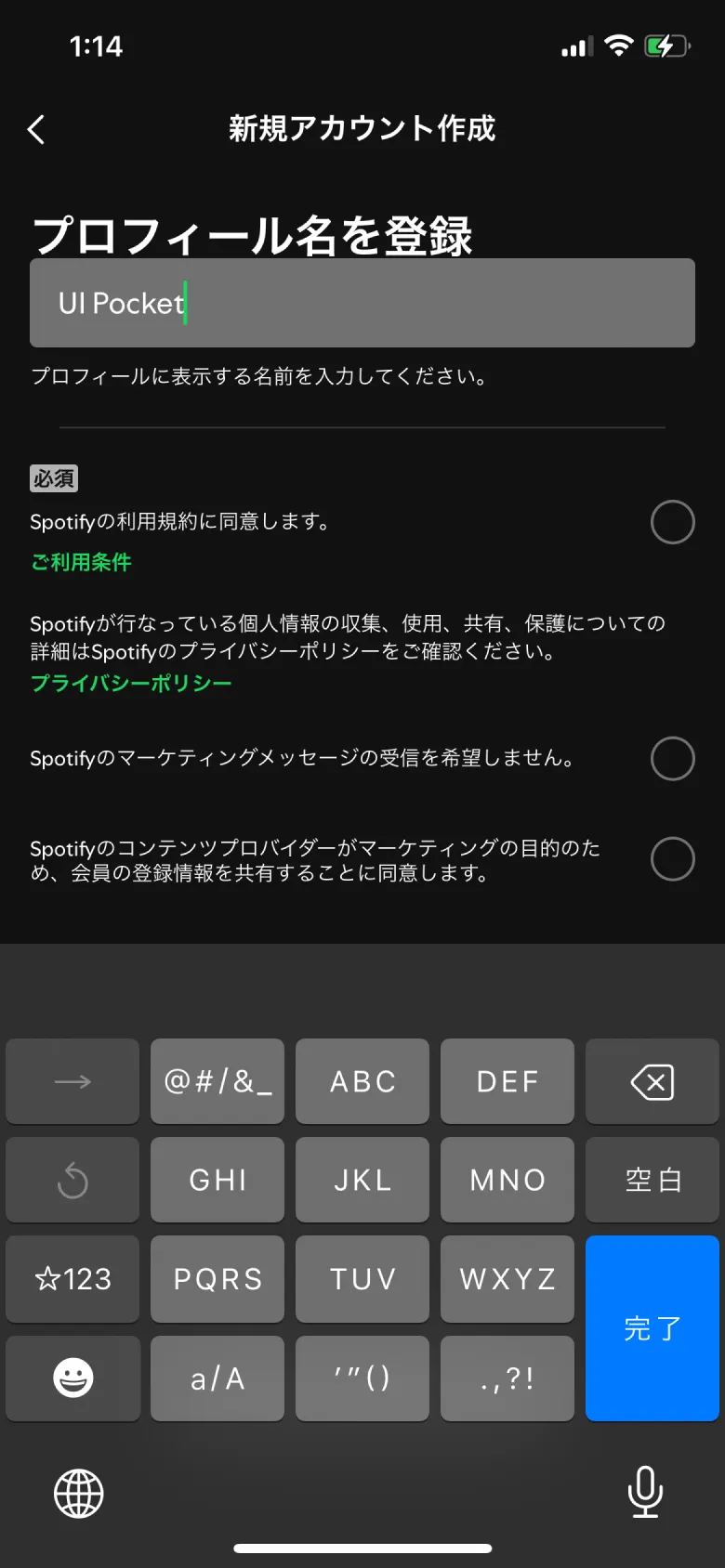
Task: Tap the blue 完了 done button
Action: click(652, 1328)
